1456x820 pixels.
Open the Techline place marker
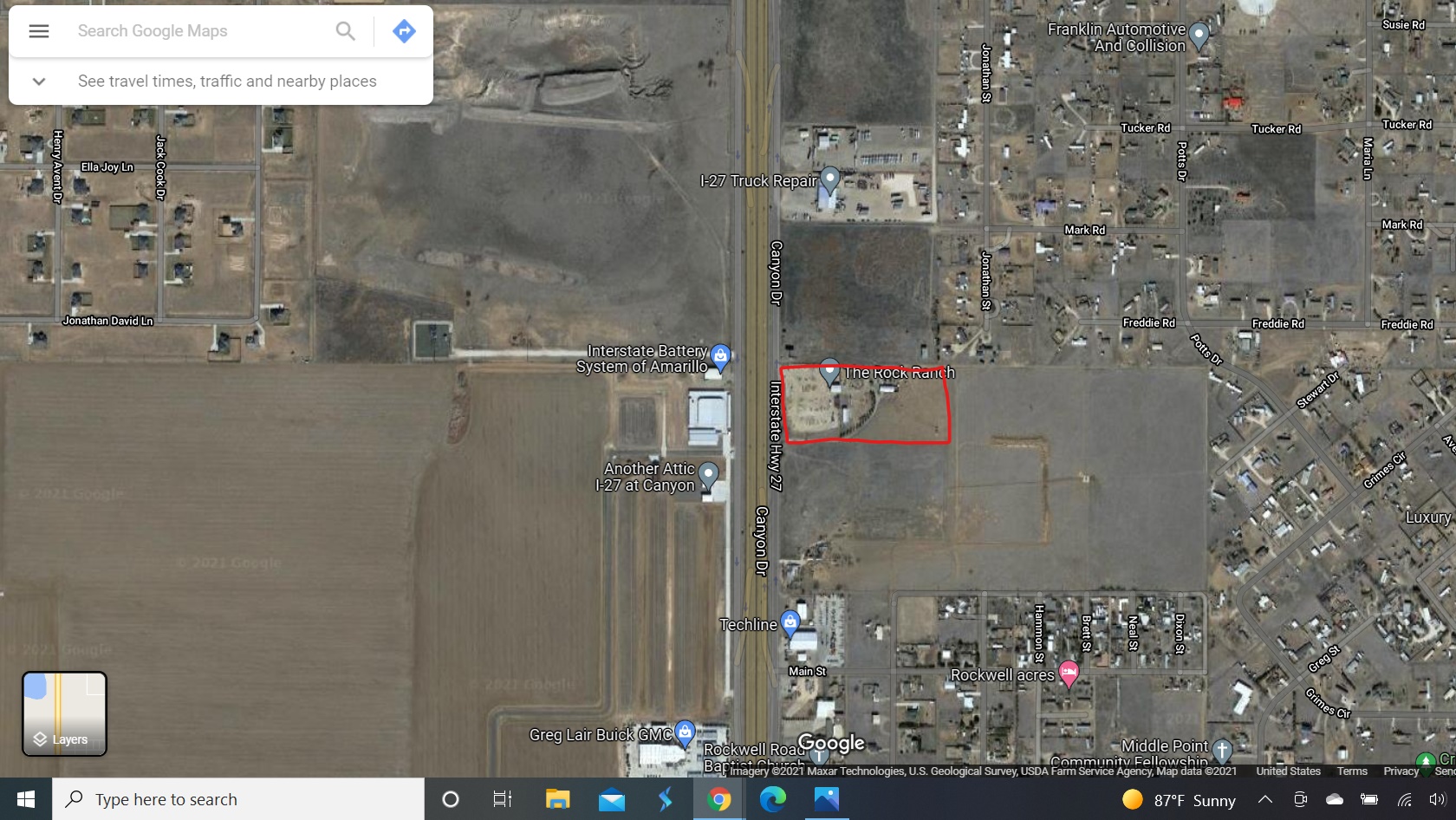(790, 622)
